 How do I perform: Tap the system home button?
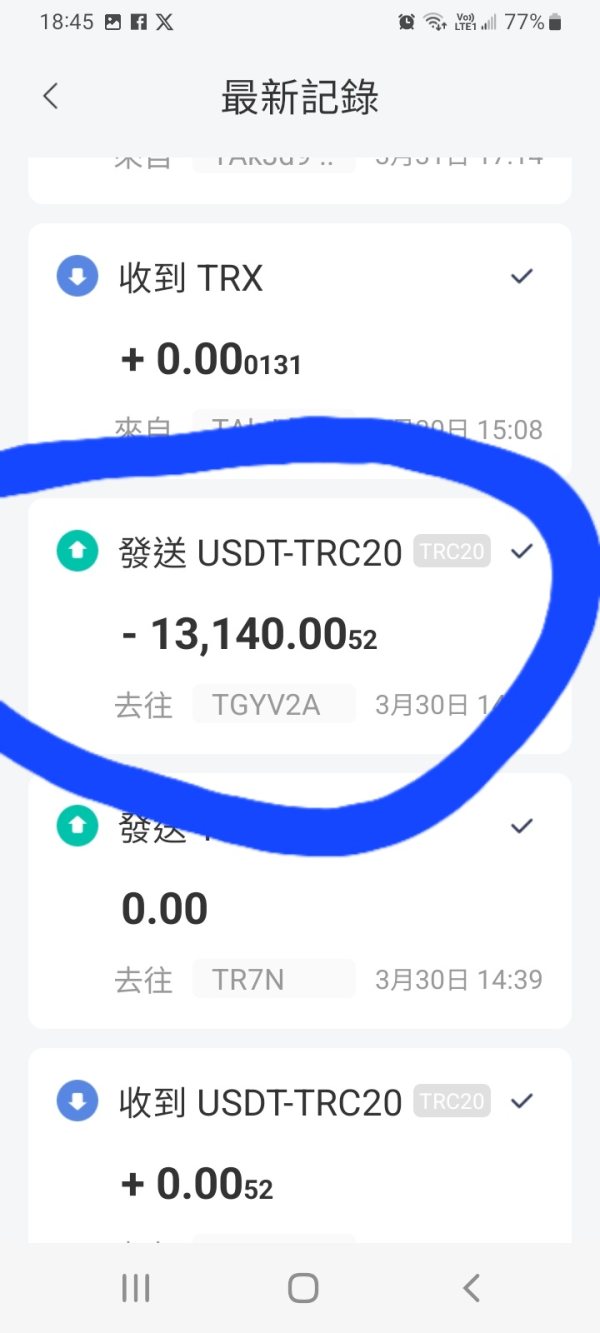[302, 1287]
